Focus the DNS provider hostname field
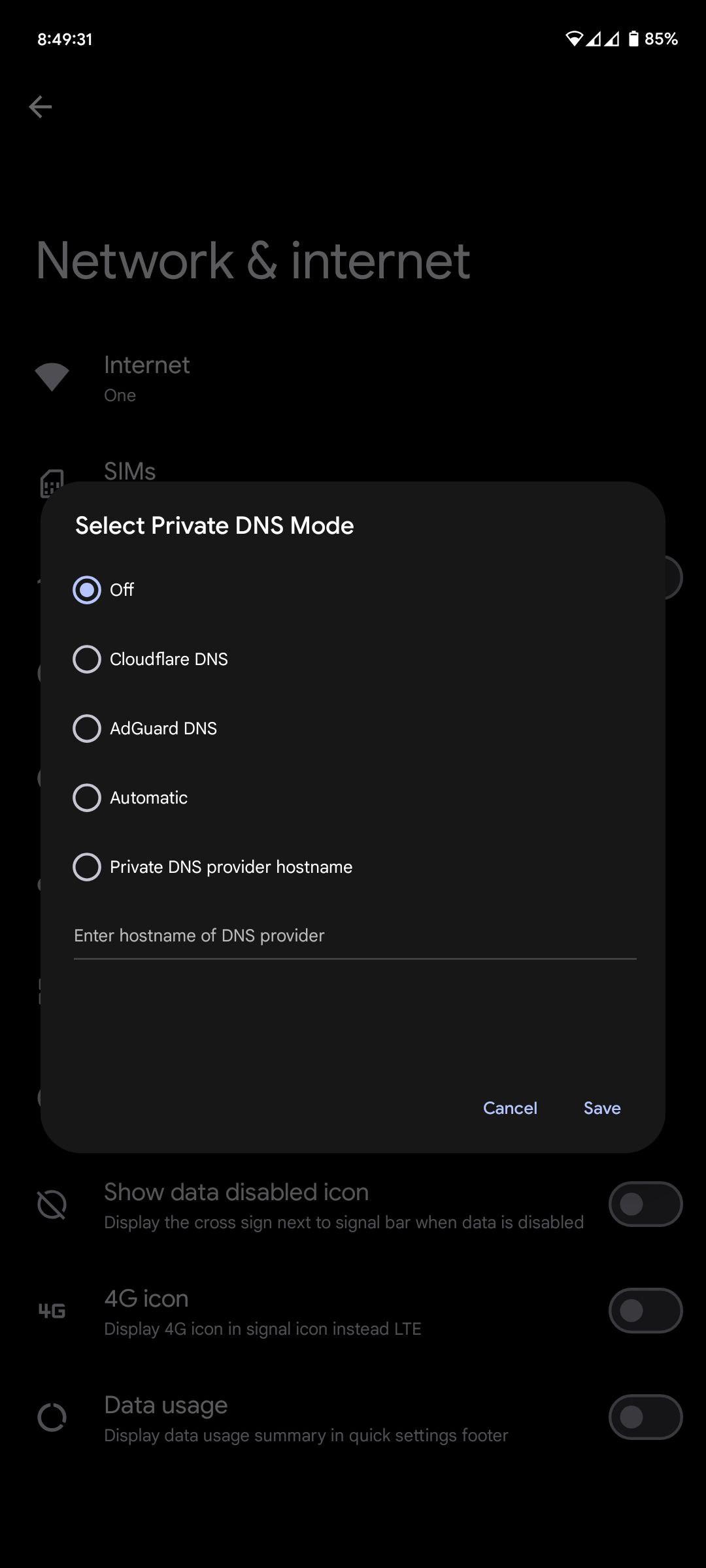The height and width of the screenshot is (1568, 706). click(x=355, y=936)
